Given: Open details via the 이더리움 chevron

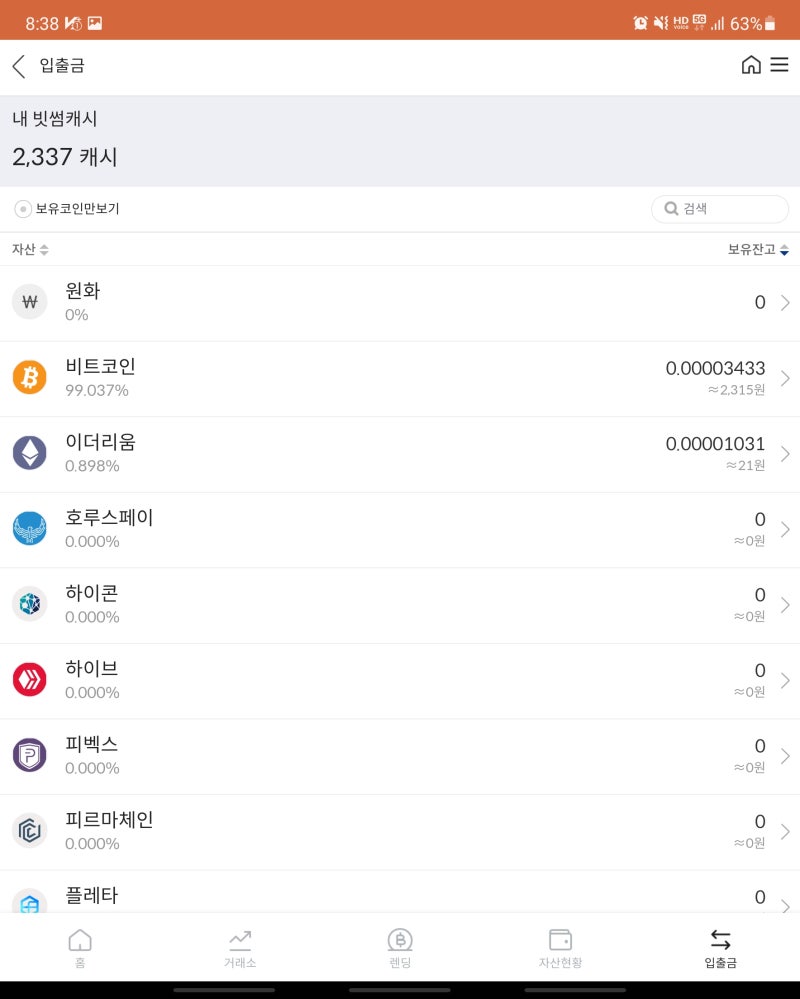Looking at the screenshot, I should [x=786, y=453].
